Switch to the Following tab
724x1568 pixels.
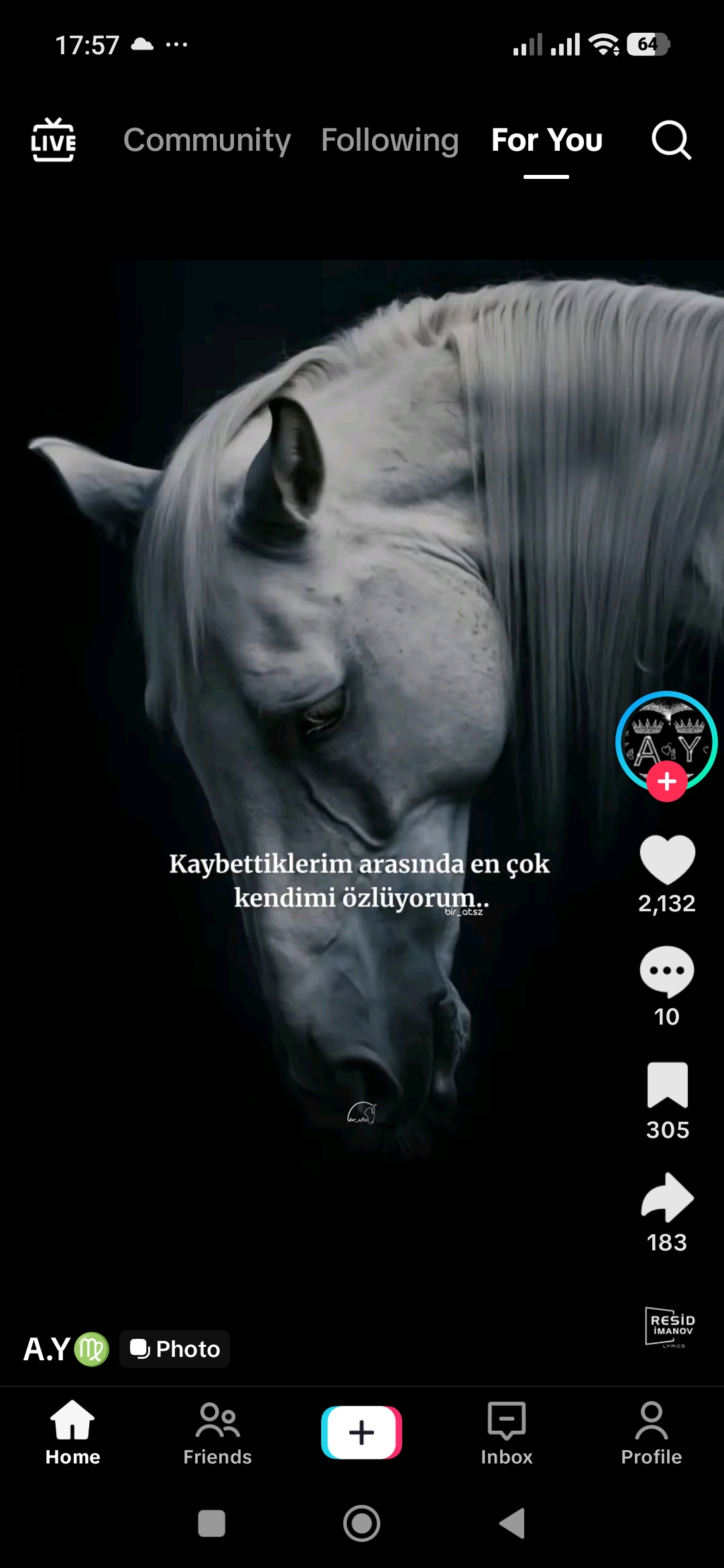(389, 140)
